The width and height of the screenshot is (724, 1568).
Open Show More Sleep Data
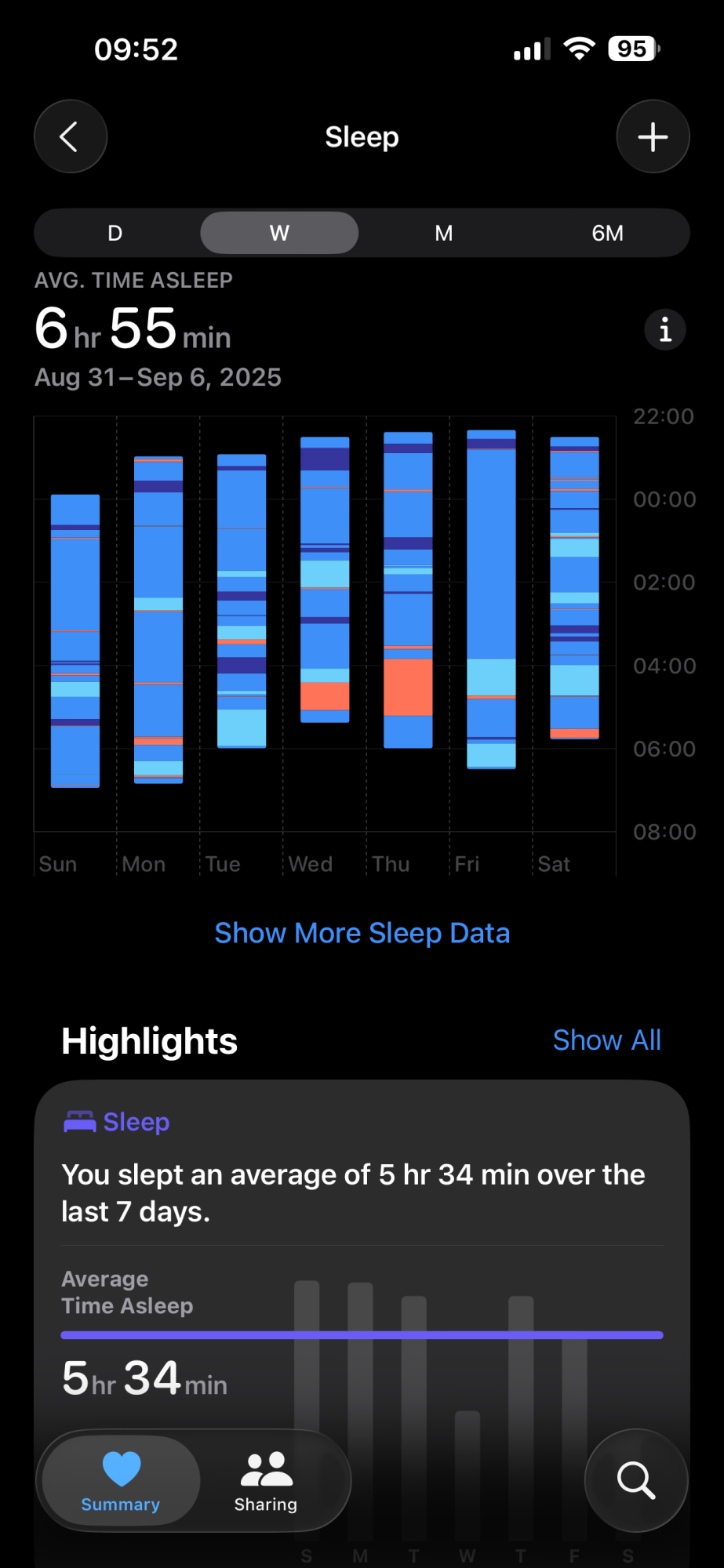coord(362,933)
